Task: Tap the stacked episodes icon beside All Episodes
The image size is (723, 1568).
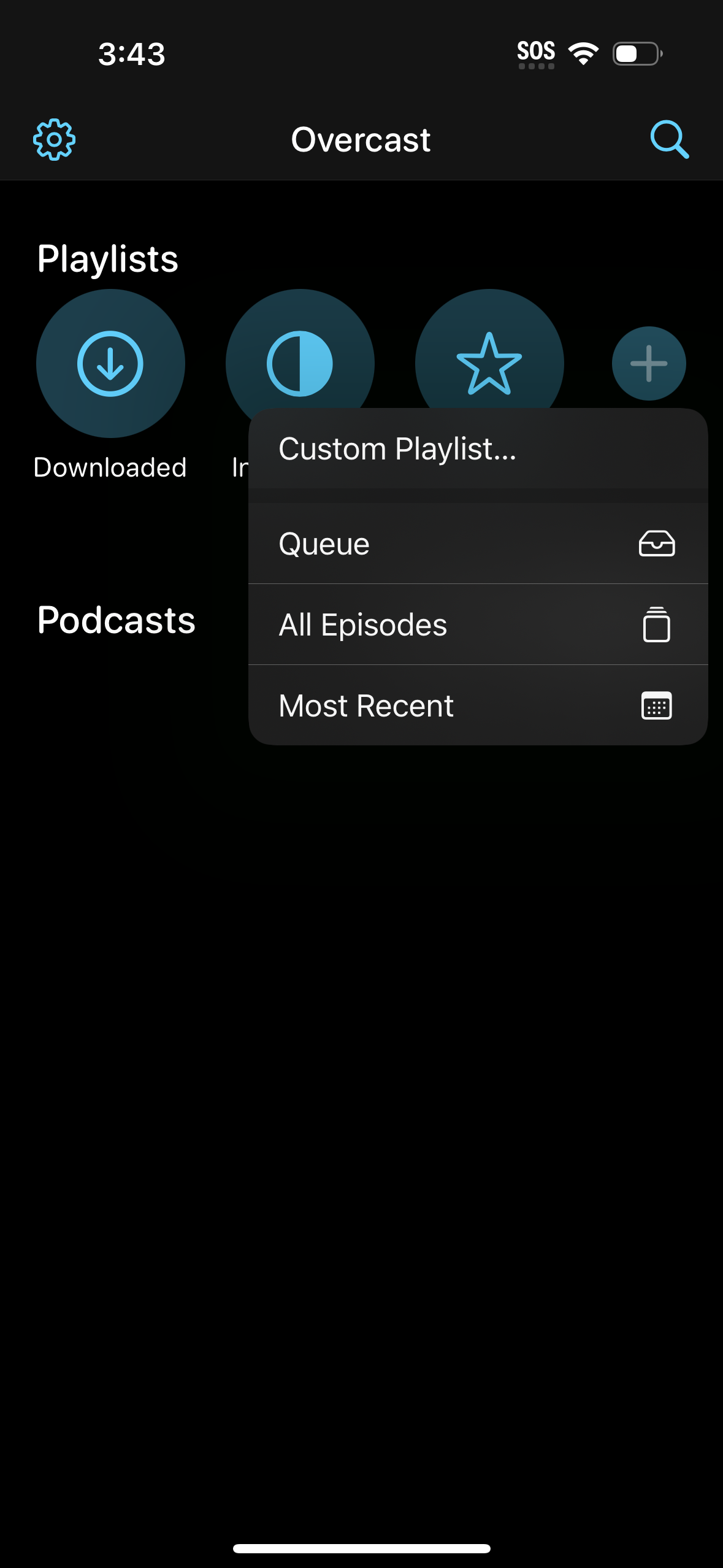Action: [x=657, y=624]
